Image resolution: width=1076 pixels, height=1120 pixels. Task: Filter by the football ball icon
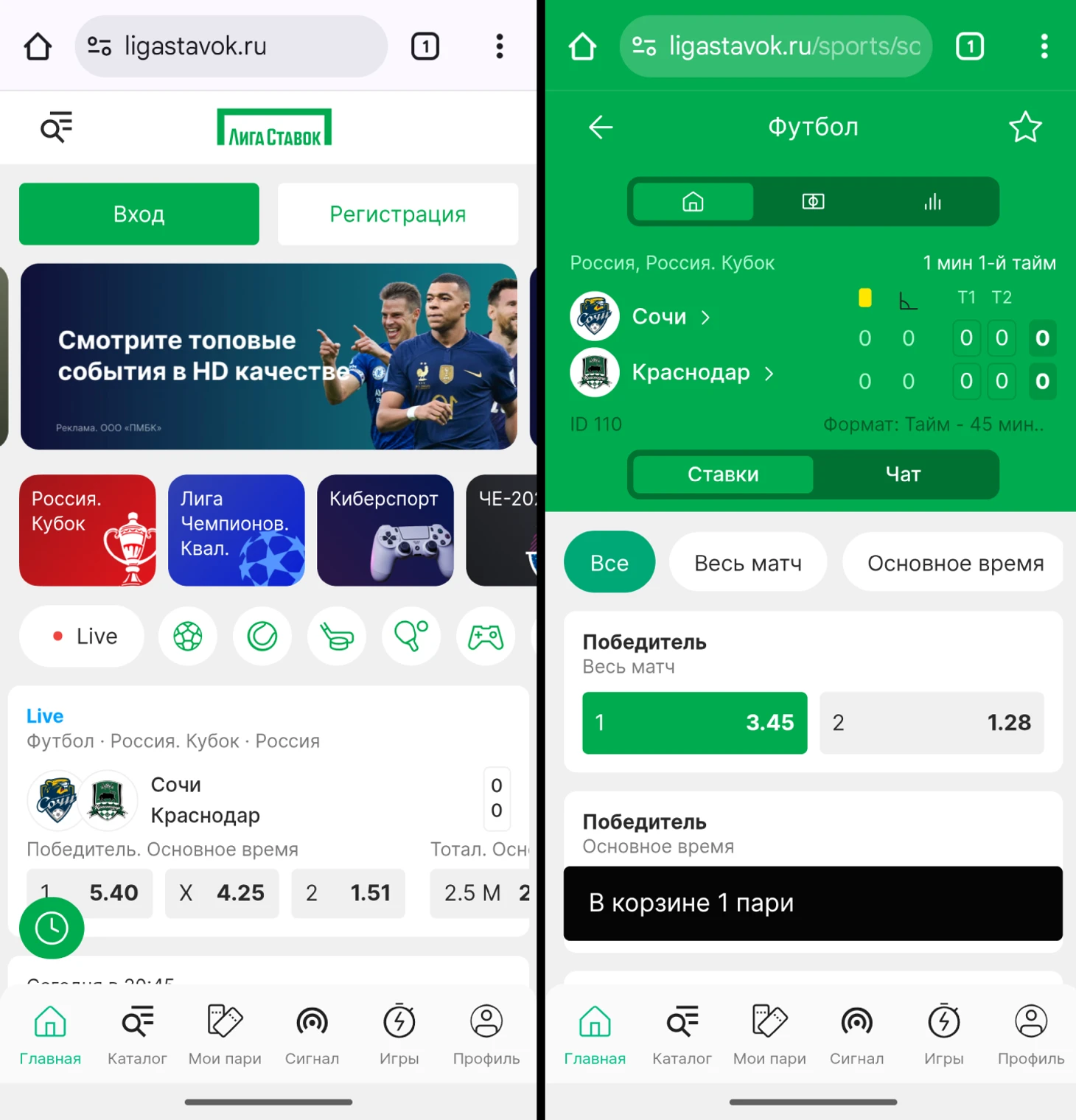[x=188, y=636]
